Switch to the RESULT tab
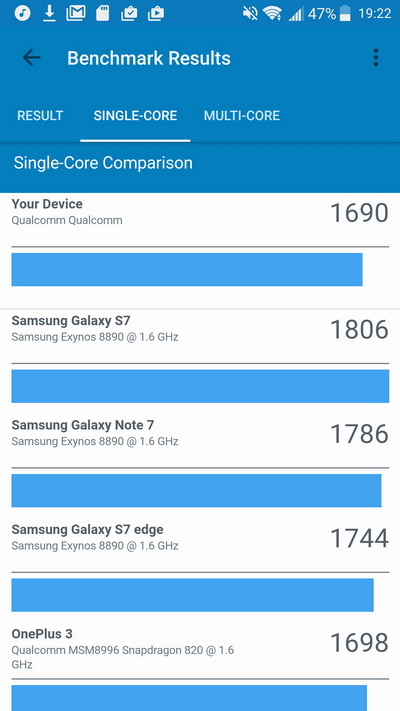Image resolution: width=400 pixels, height=711 pixels. 40,116
